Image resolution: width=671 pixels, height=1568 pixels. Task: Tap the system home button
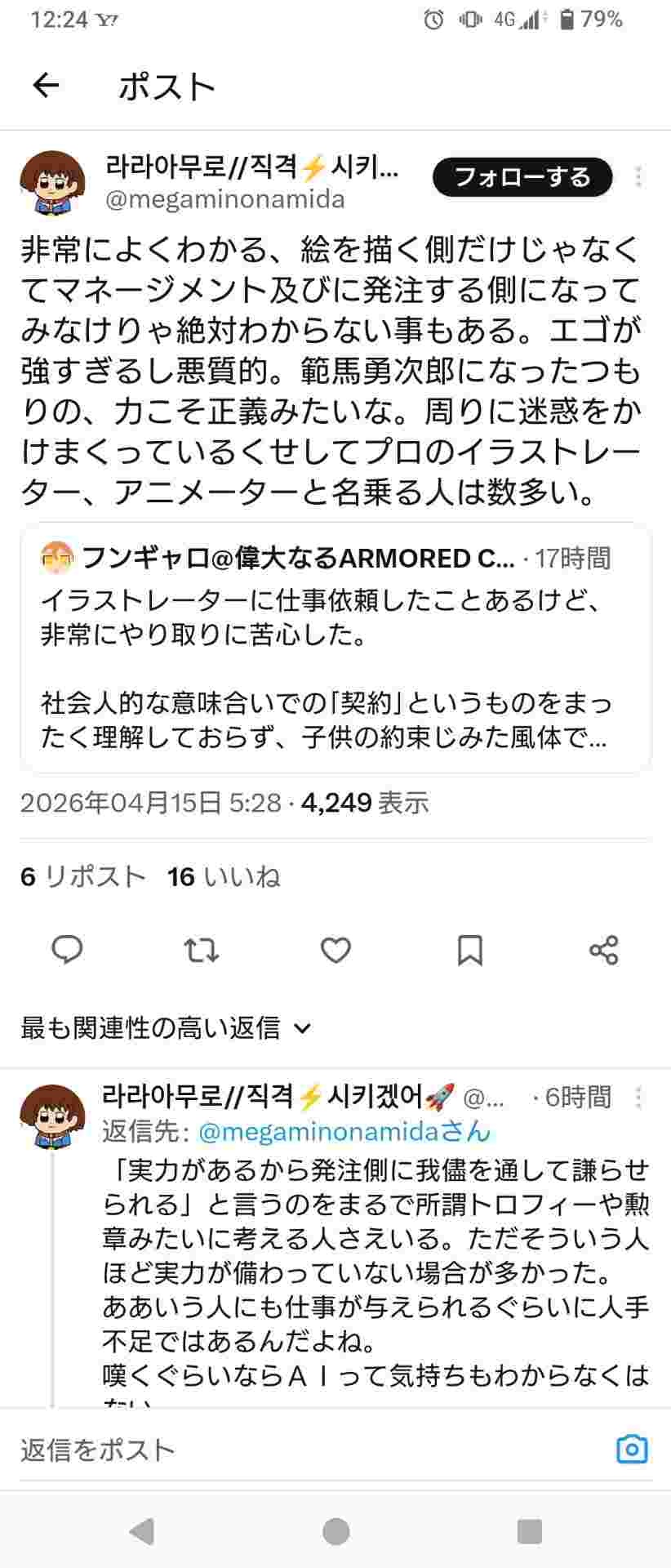coord(335,1531)
